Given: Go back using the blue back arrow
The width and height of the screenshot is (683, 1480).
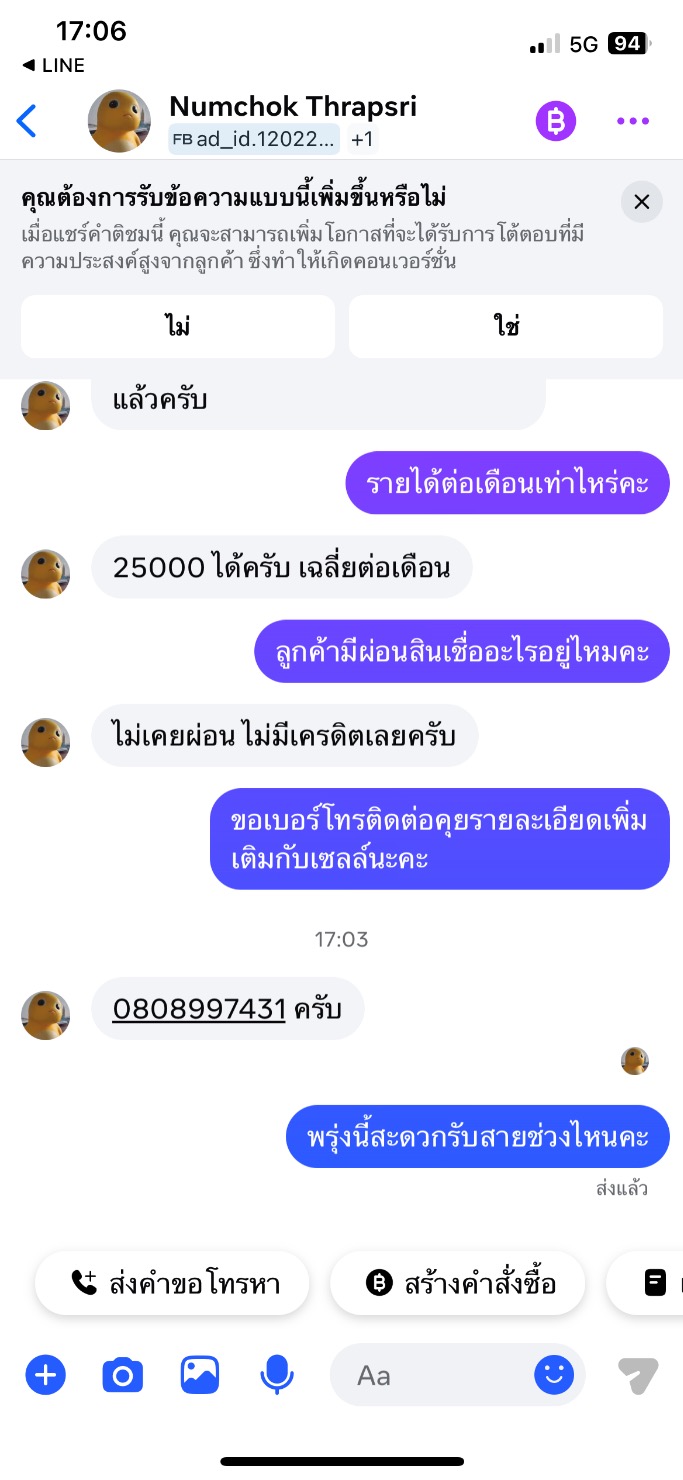Looking at the screenshot, I should click(x=27, y=121).
